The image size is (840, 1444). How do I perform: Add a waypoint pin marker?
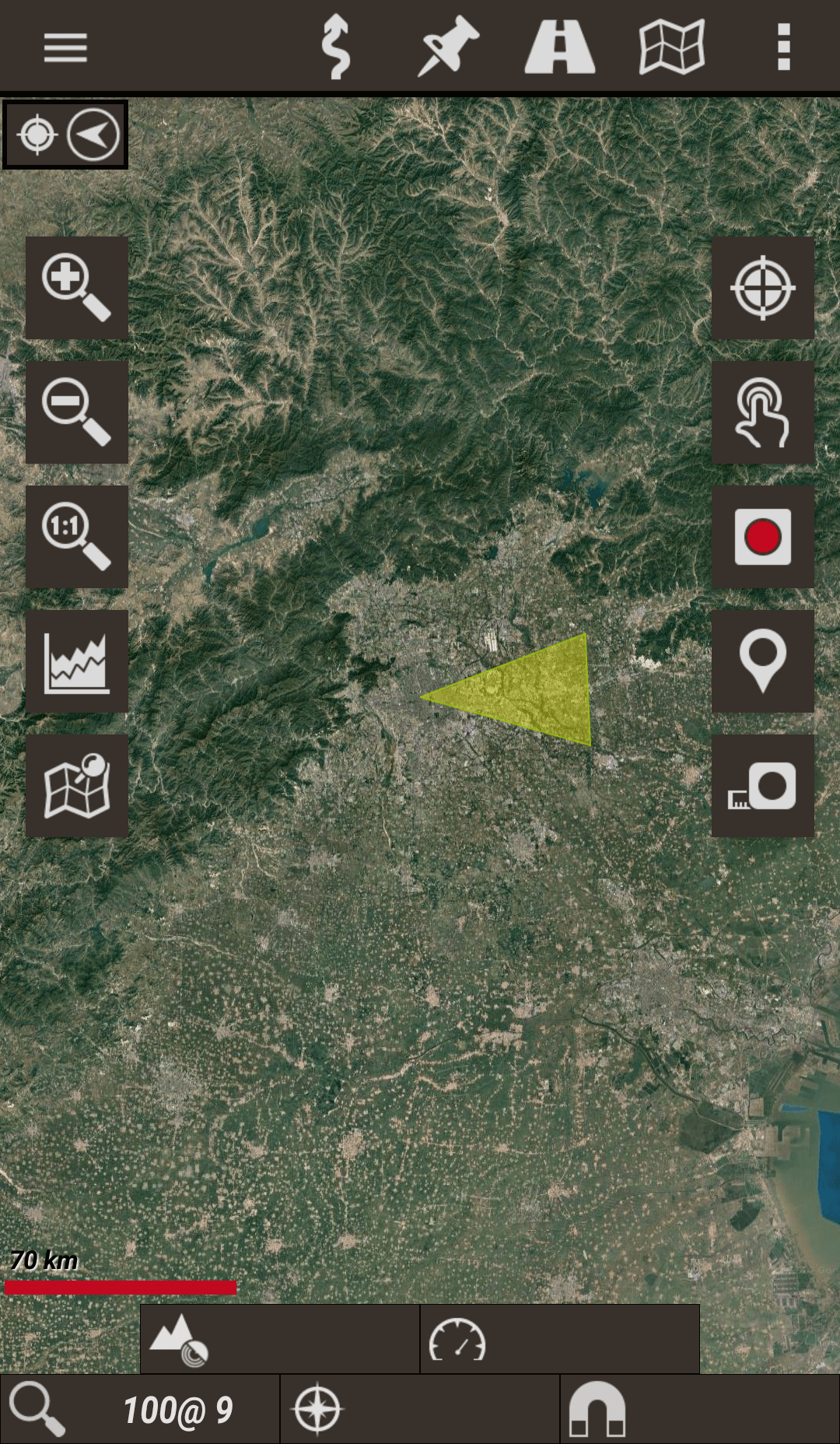coord(763,661)
